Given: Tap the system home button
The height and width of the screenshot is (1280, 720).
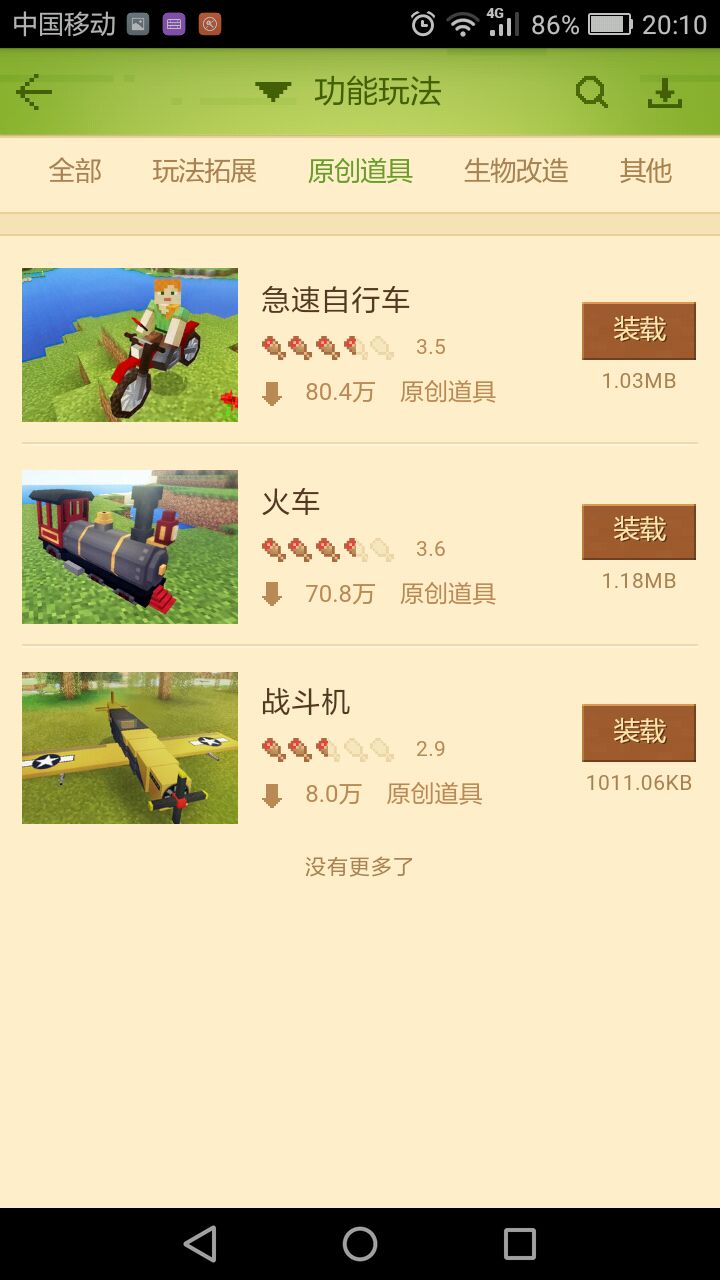Looking at the screenshot, I should click(360, 1244).
